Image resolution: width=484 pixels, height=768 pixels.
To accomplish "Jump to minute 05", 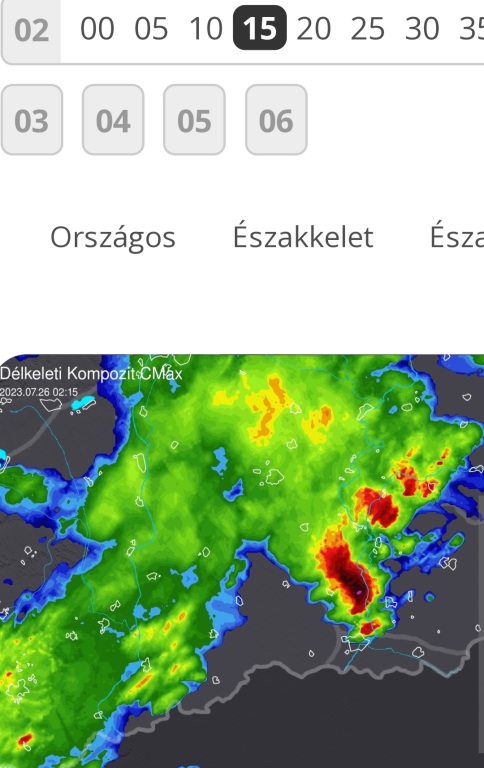I will point(151,28).
